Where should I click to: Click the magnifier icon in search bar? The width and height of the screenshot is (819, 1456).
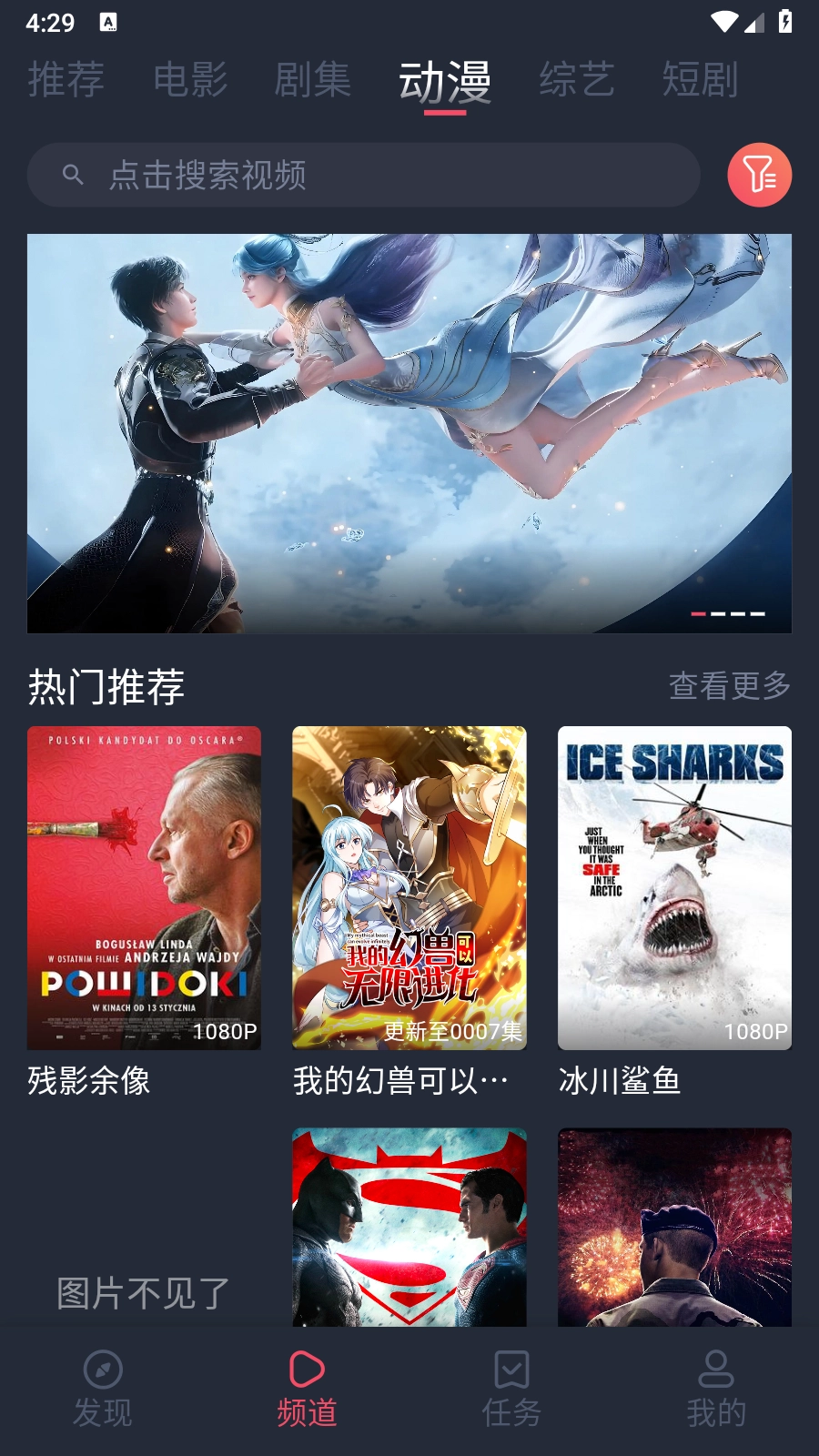(x=72, y=174)
